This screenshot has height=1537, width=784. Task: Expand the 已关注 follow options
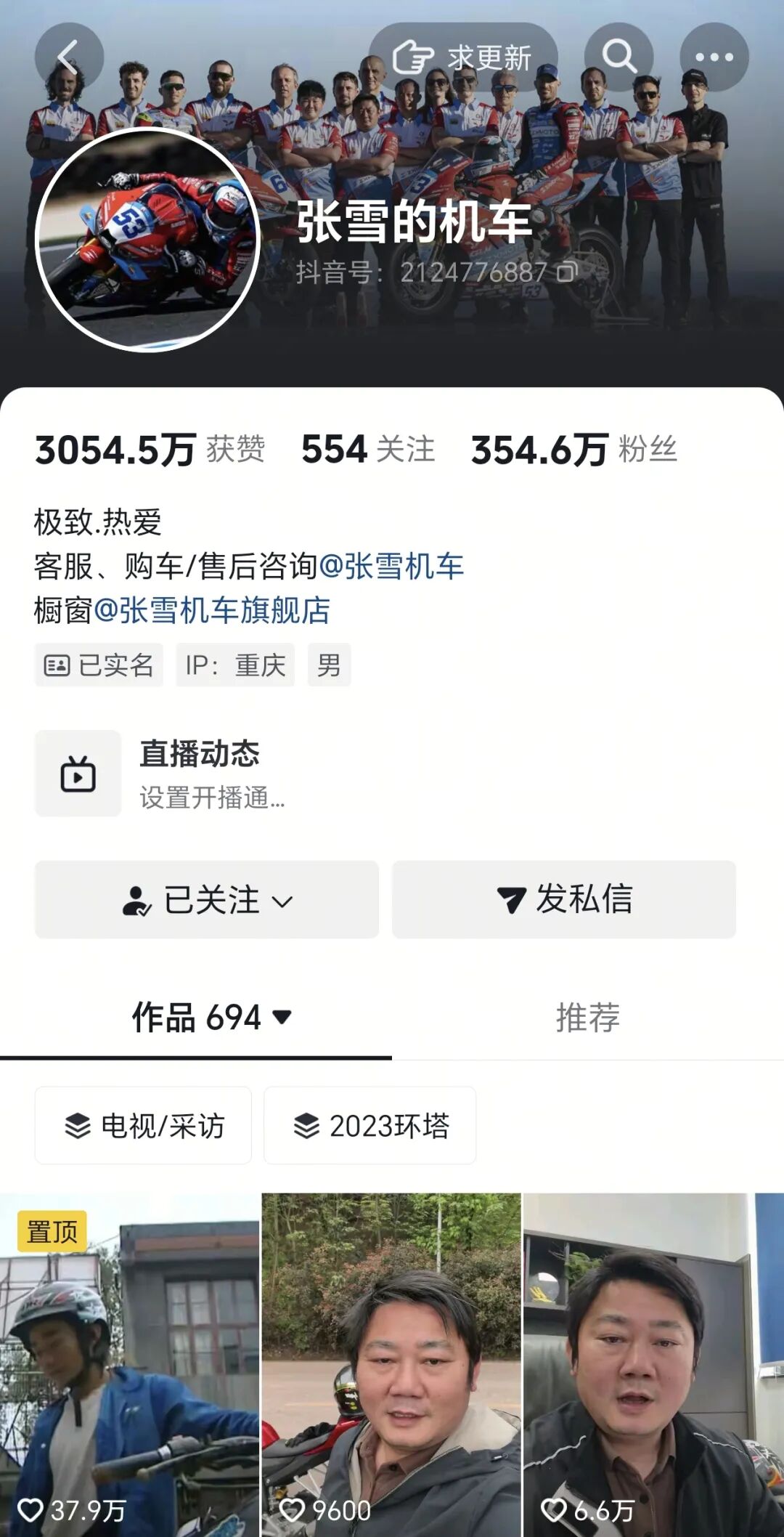click(x=207, y=900)
